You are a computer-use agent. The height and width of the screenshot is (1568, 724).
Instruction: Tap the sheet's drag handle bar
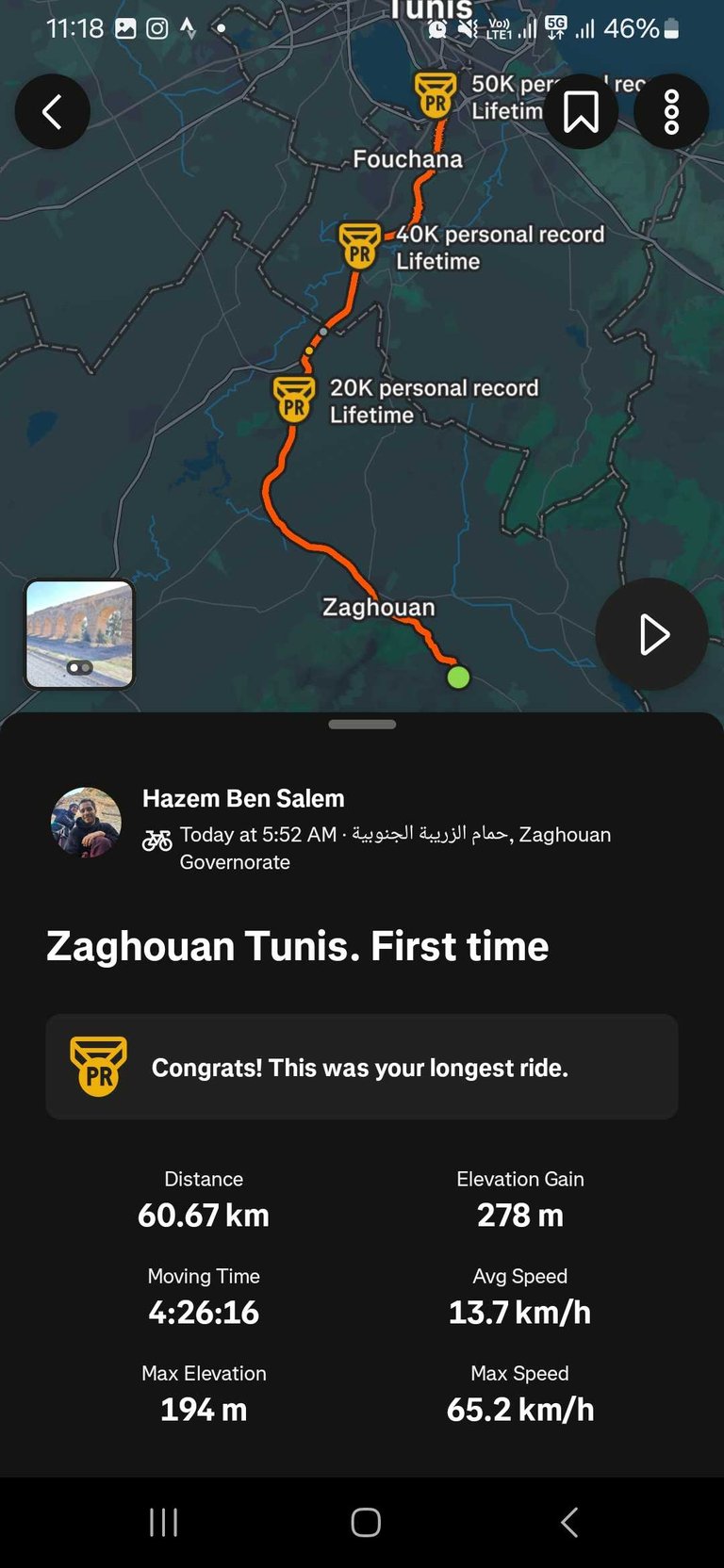(x=362, y=725)
